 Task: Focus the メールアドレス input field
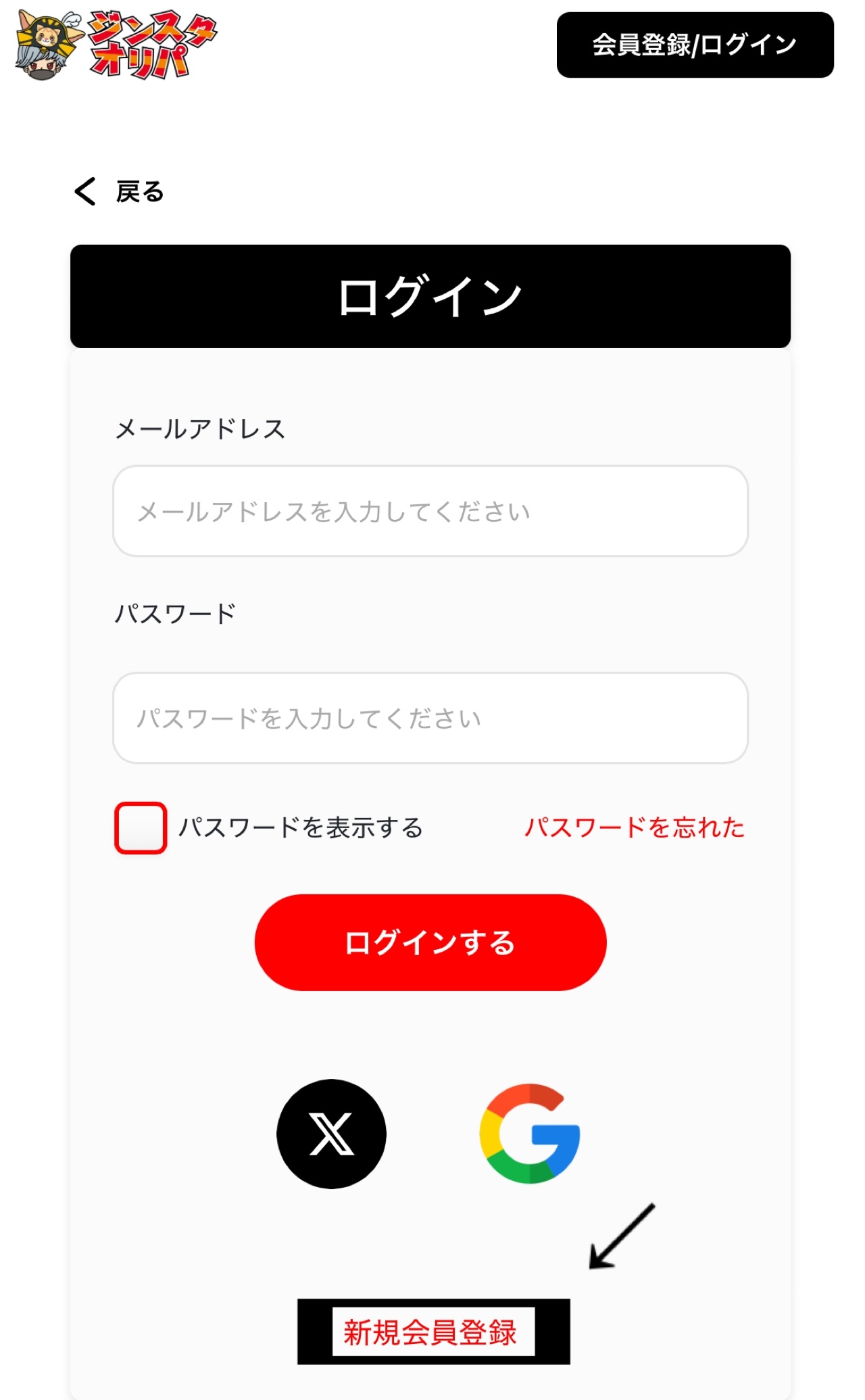click(x=430, y=511)
